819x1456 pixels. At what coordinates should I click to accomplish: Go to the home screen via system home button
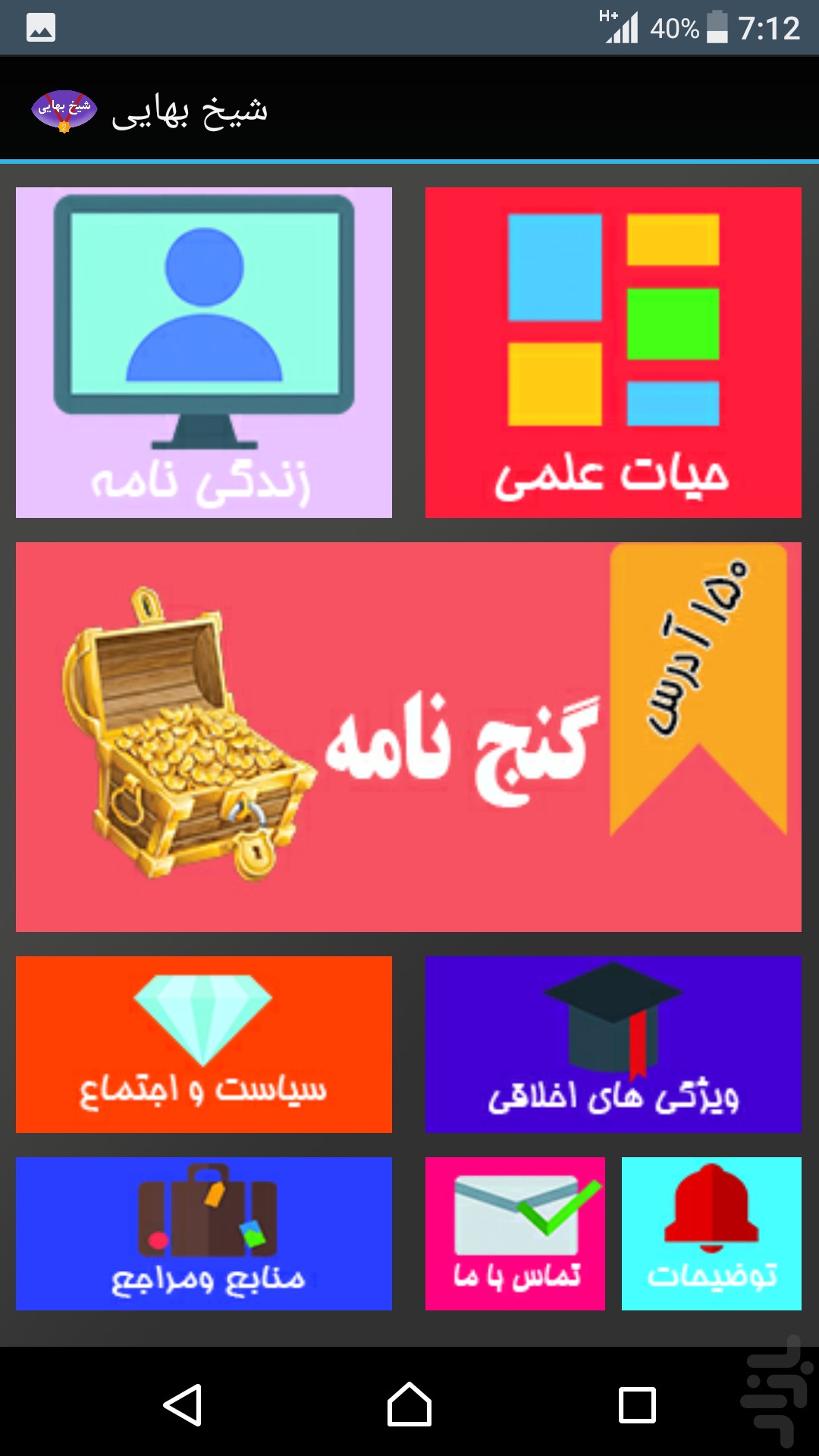(409, 1404)
